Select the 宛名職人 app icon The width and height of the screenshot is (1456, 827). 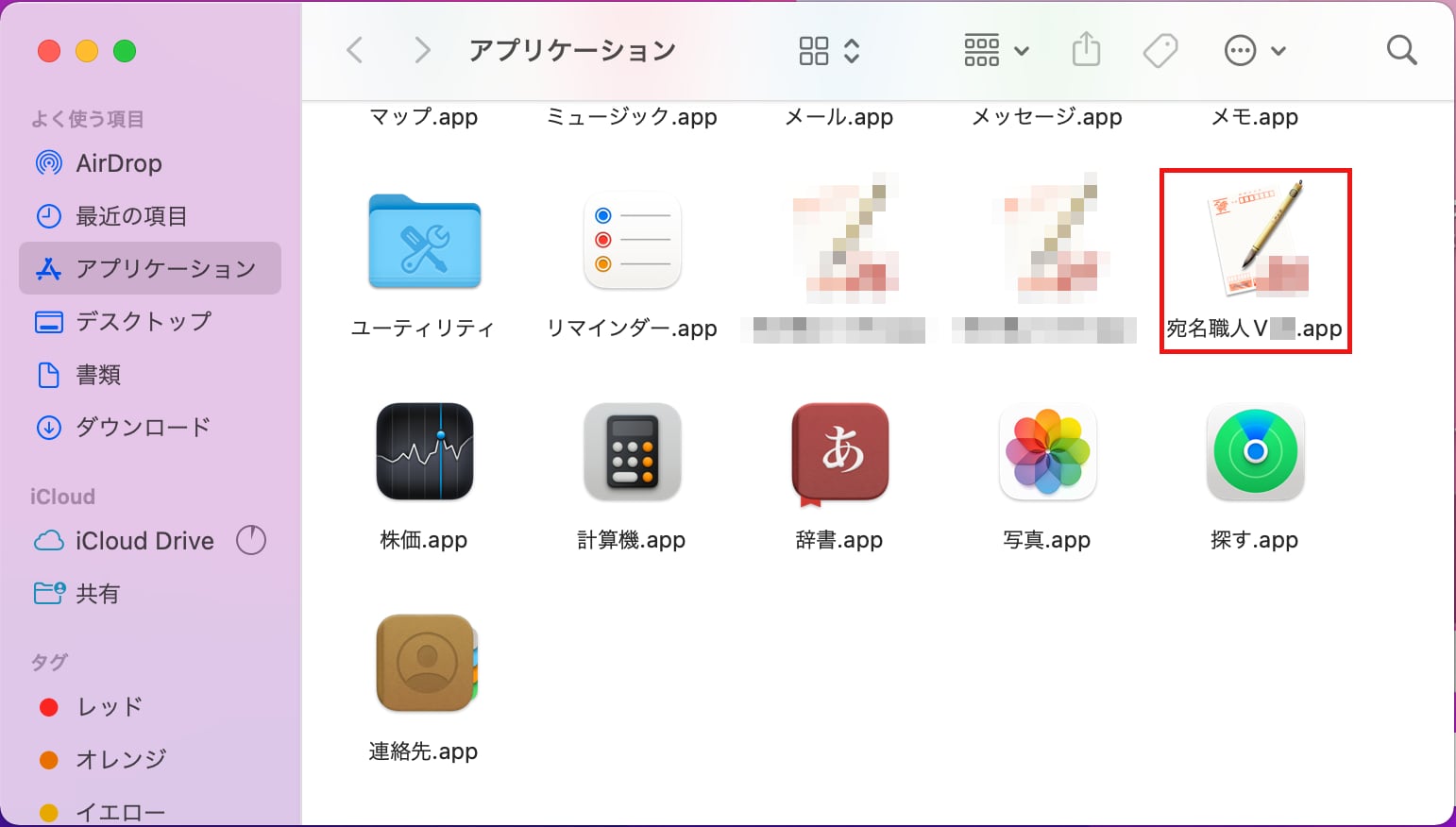pos(1255,241)
